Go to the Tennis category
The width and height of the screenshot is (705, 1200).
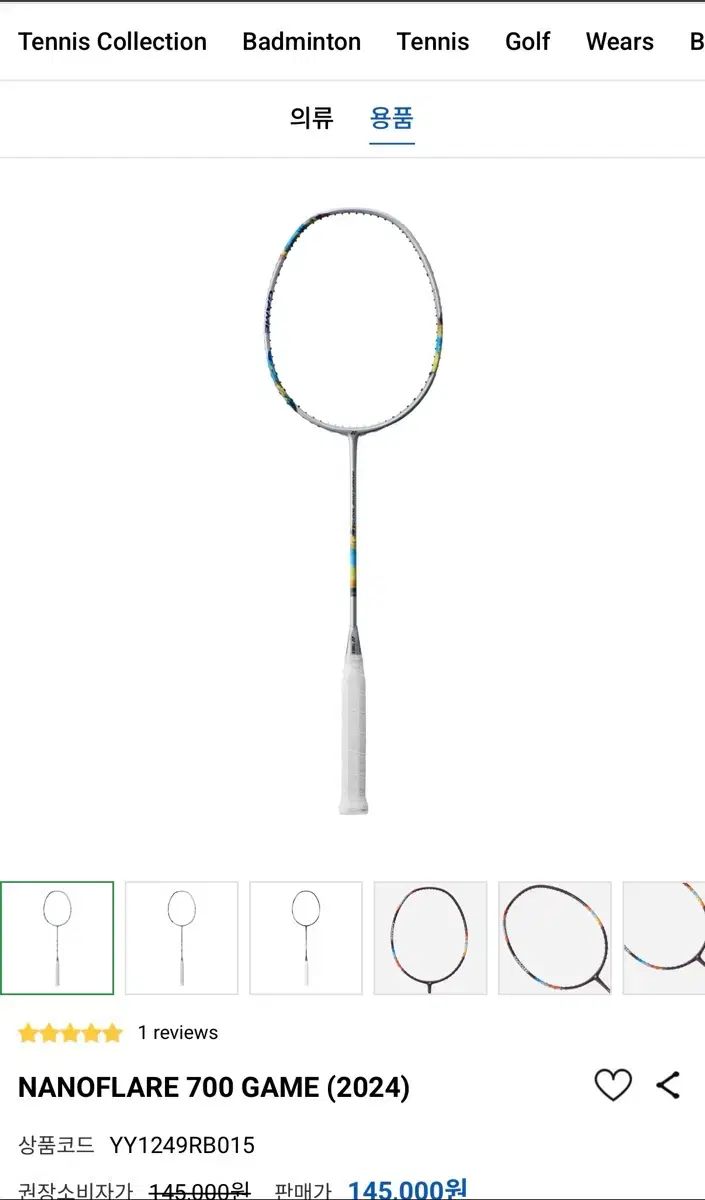point(432,42)
